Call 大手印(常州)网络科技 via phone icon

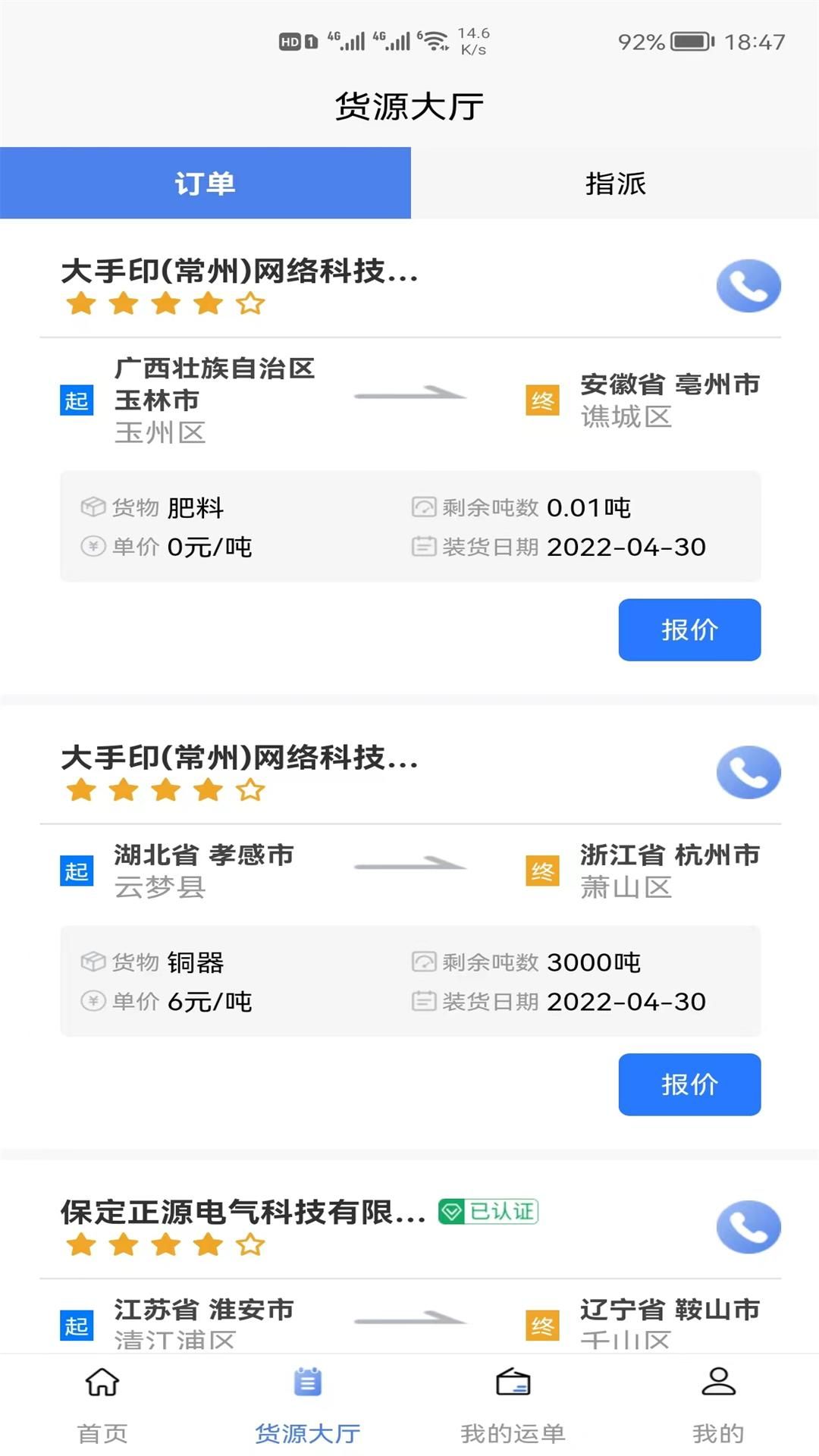point(748,285)
